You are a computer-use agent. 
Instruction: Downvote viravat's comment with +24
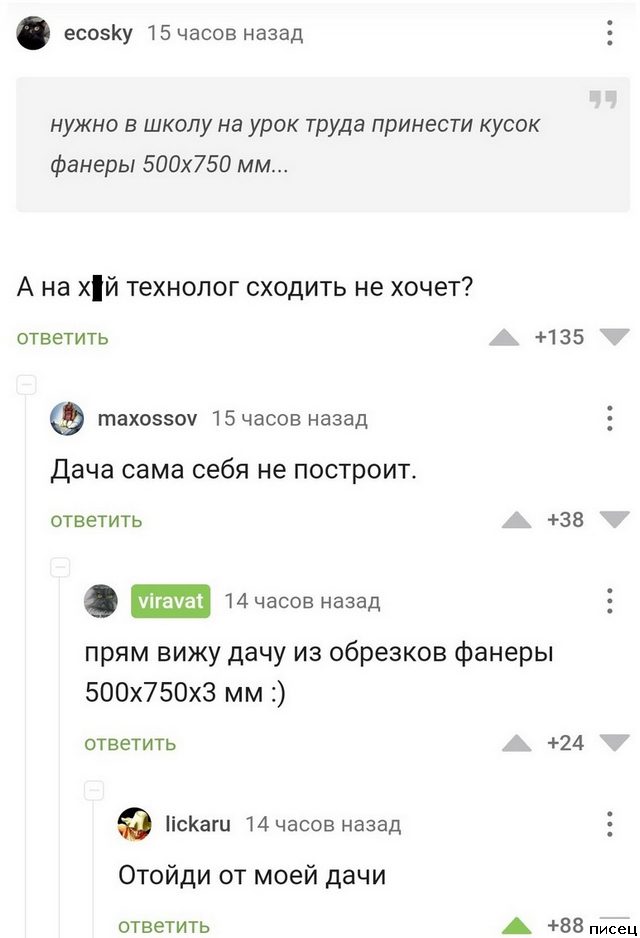pos(613,743)
